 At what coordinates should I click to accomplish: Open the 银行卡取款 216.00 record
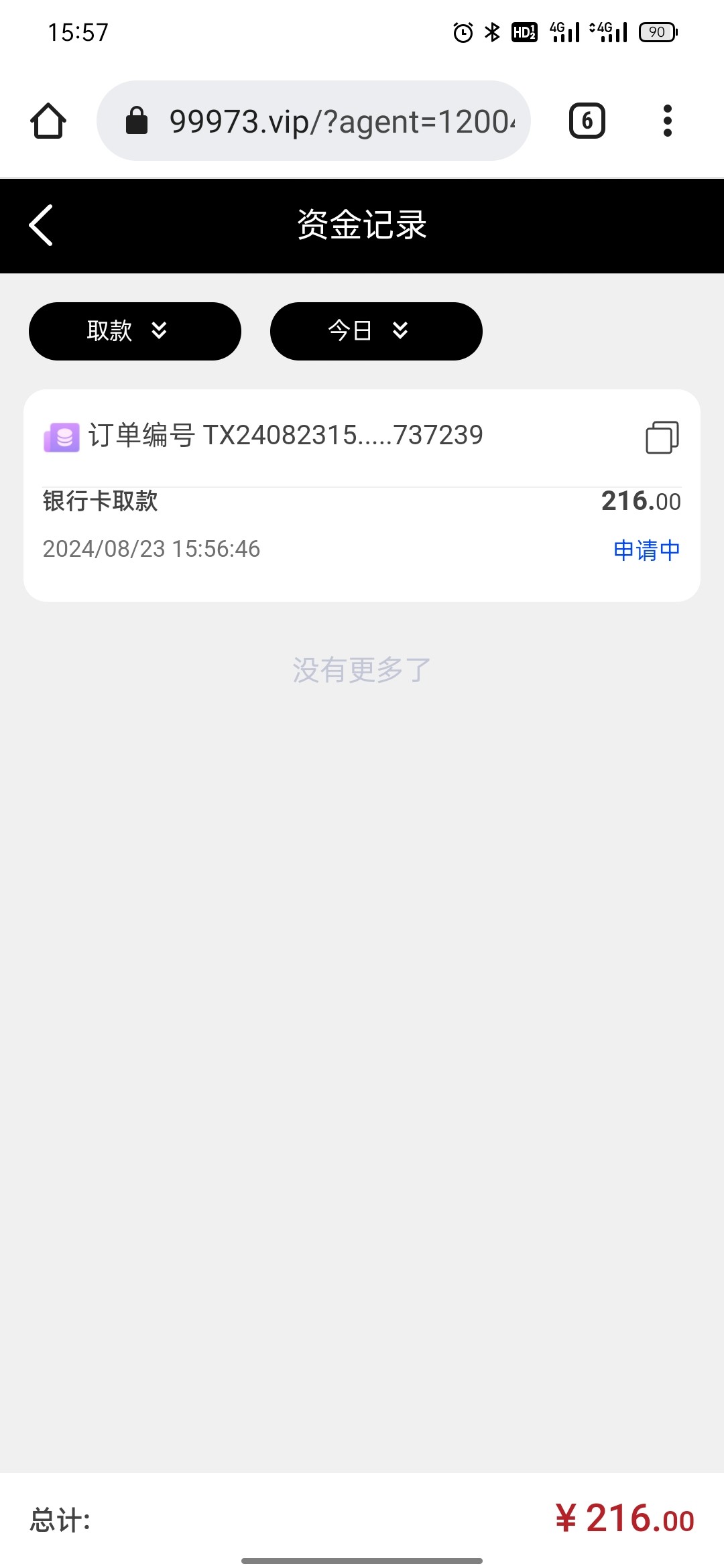[362, 495]
